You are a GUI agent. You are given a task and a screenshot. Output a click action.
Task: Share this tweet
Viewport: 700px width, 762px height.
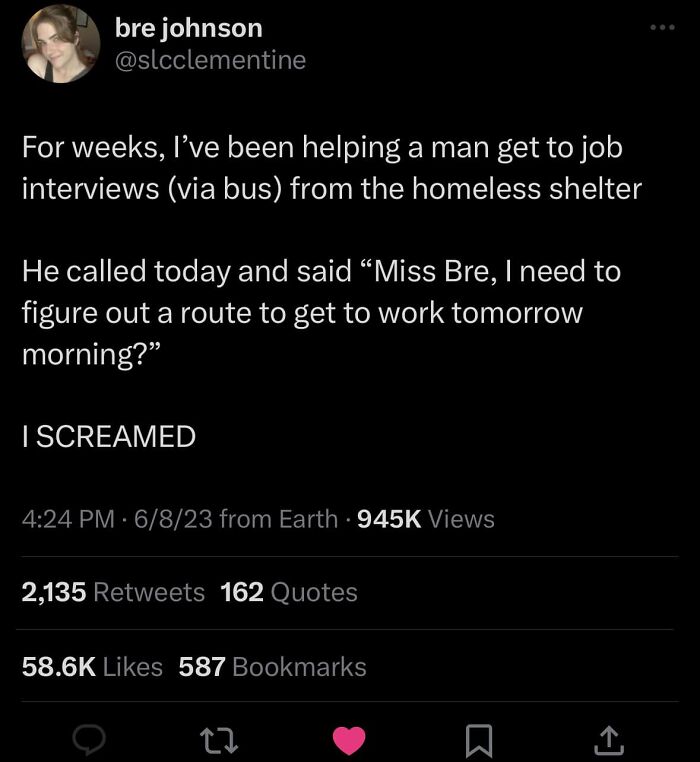[x=609, y=740]
